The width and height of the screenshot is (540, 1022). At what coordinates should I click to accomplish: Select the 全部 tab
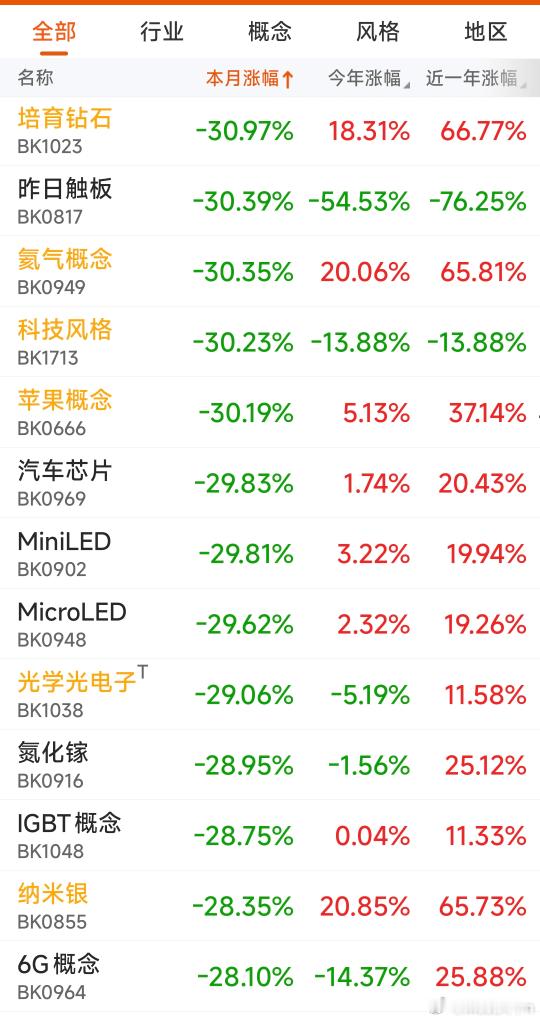click(x=54, y=31)
